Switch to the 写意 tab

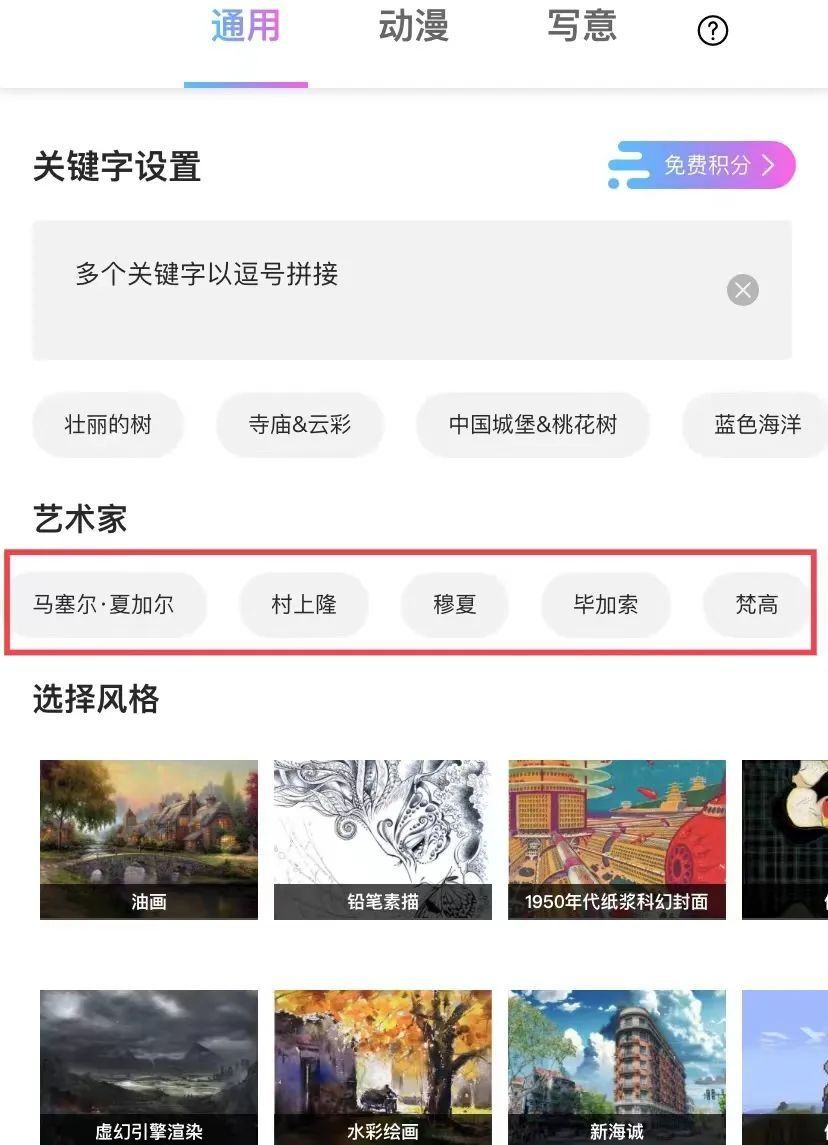[x=581, y=28]
